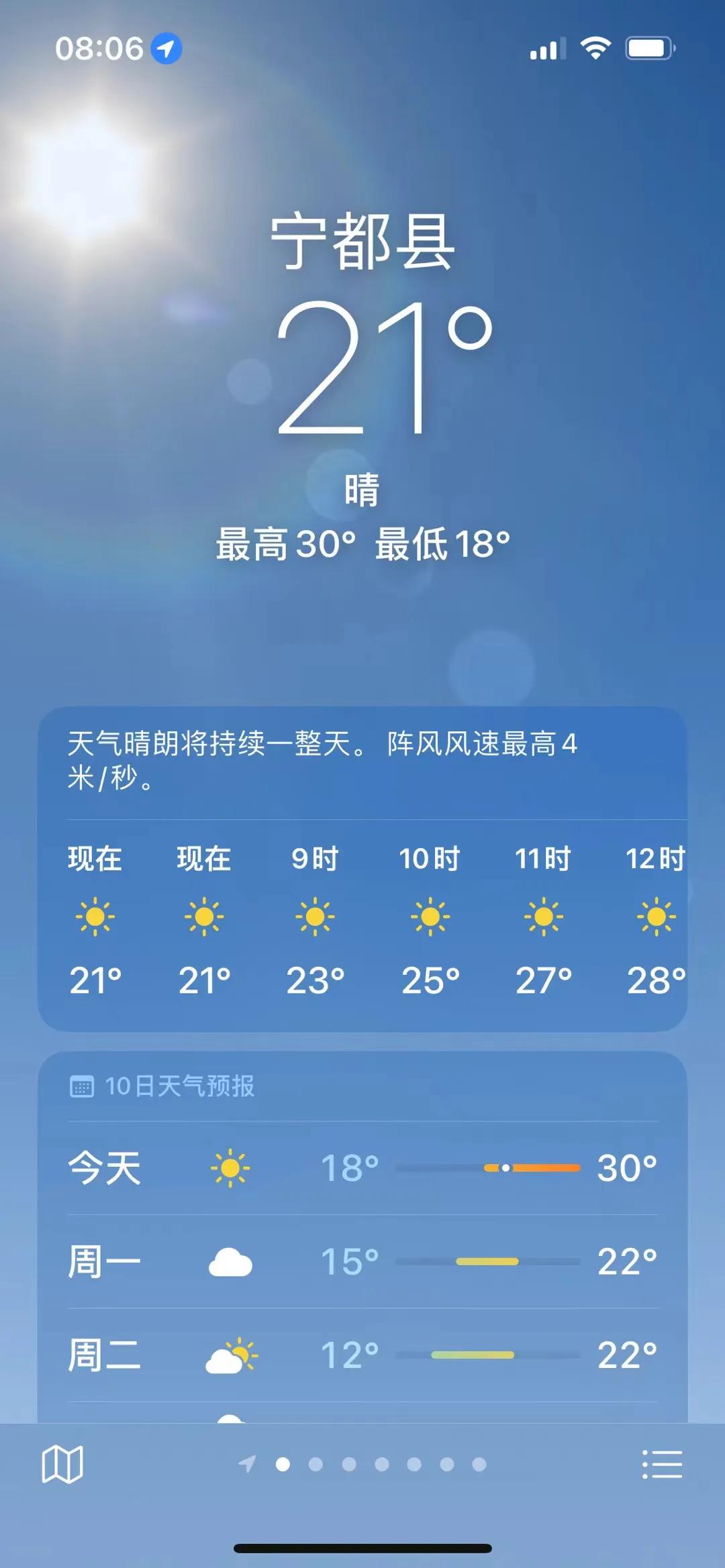Expand the 周一 forecast row
Screen dimensions: 725x1568
(x=362, y=1261)
